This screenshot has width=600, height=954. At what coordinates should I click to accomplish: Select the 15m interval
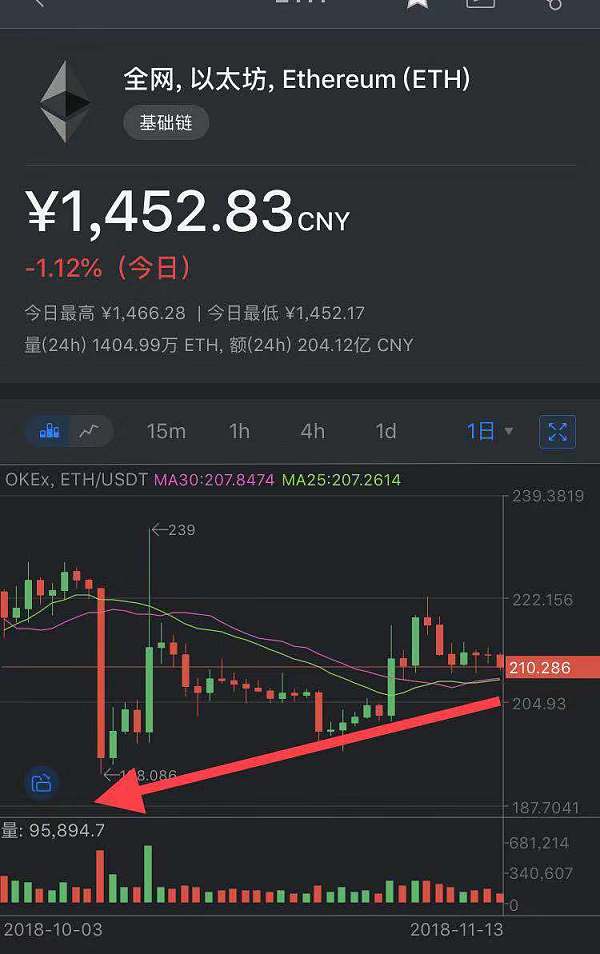point(166,431)
